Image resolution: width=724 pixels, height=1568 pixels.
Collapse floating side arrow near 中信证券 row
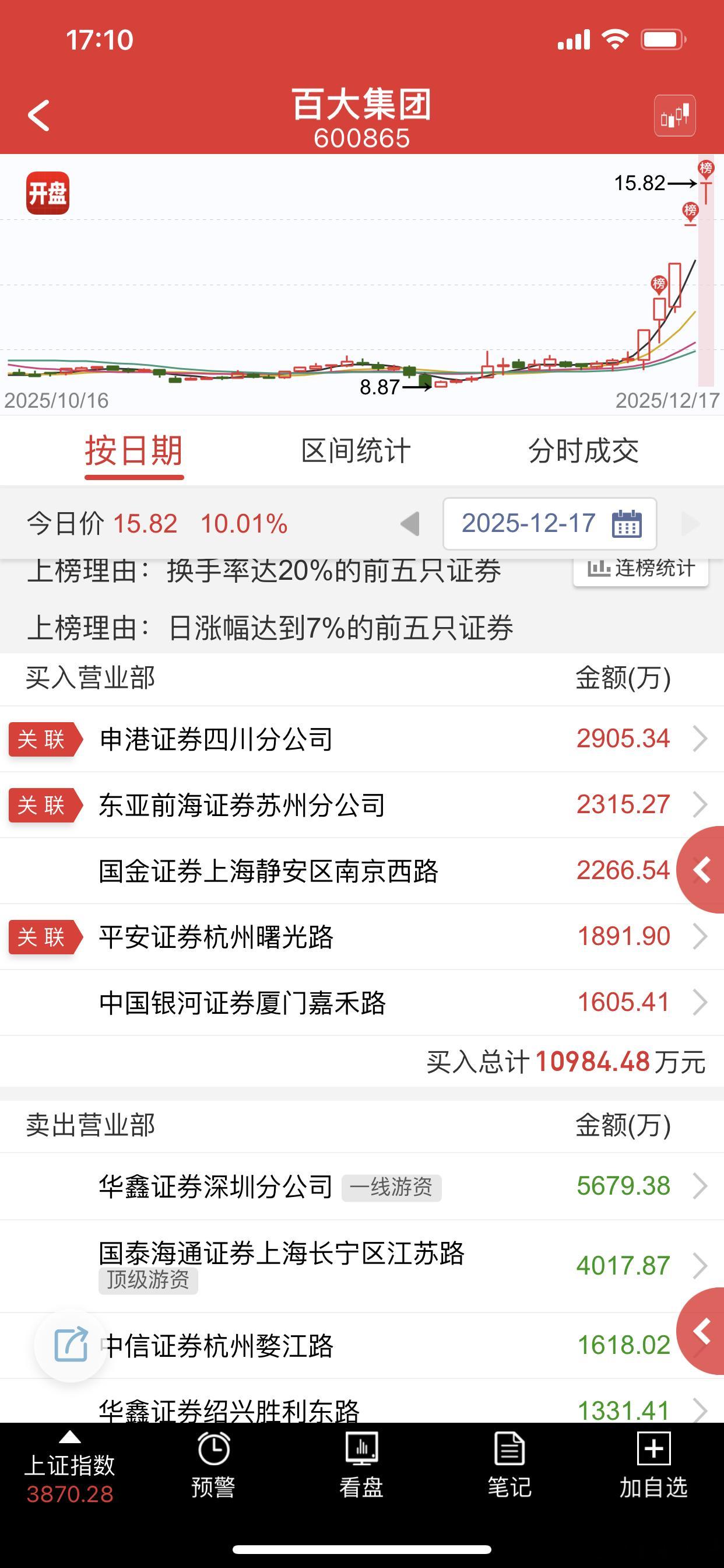[x=704, y=1331]
